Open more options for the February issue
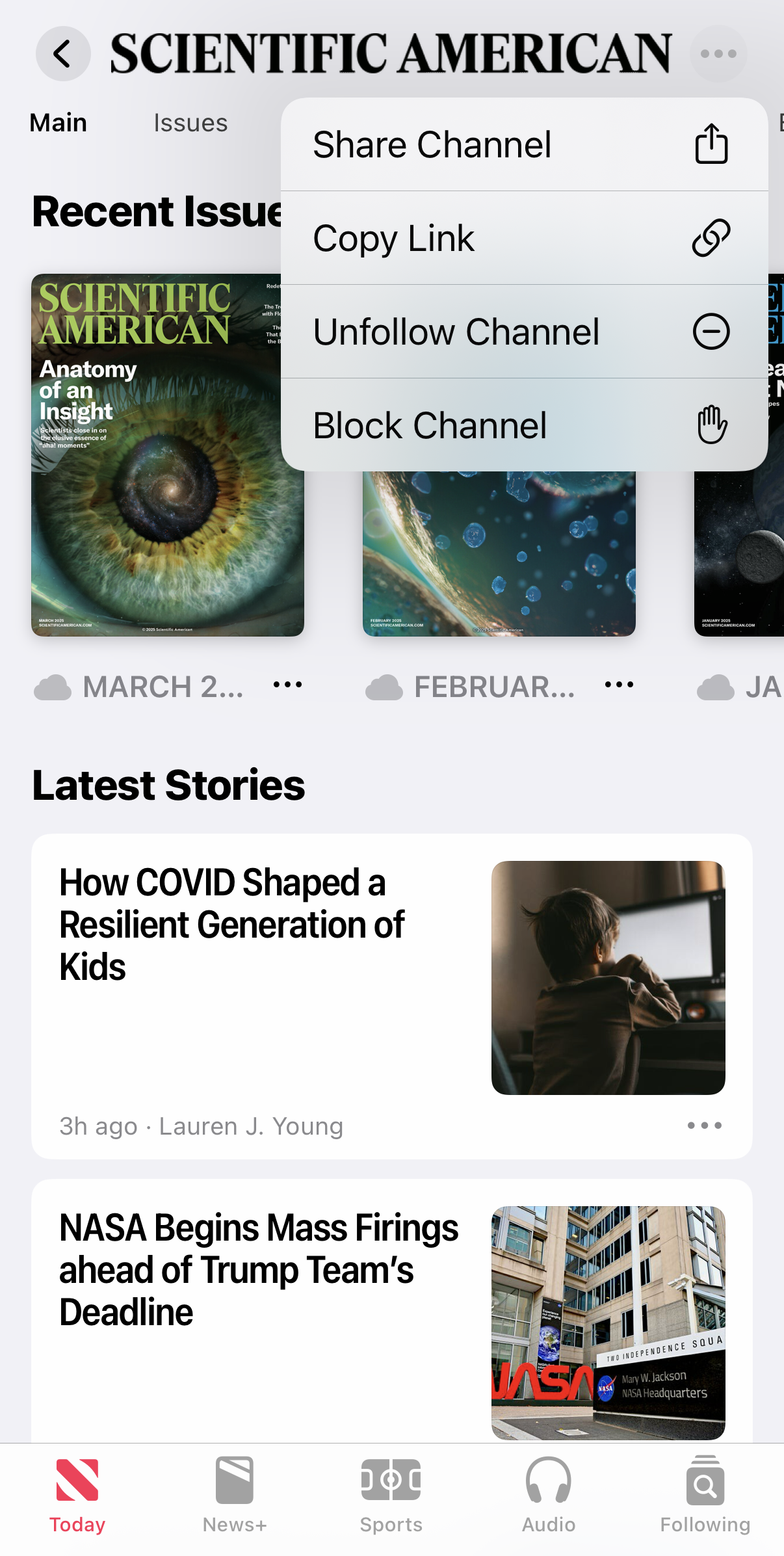Screen dimensions: 784x1556 tap(619, 685)
